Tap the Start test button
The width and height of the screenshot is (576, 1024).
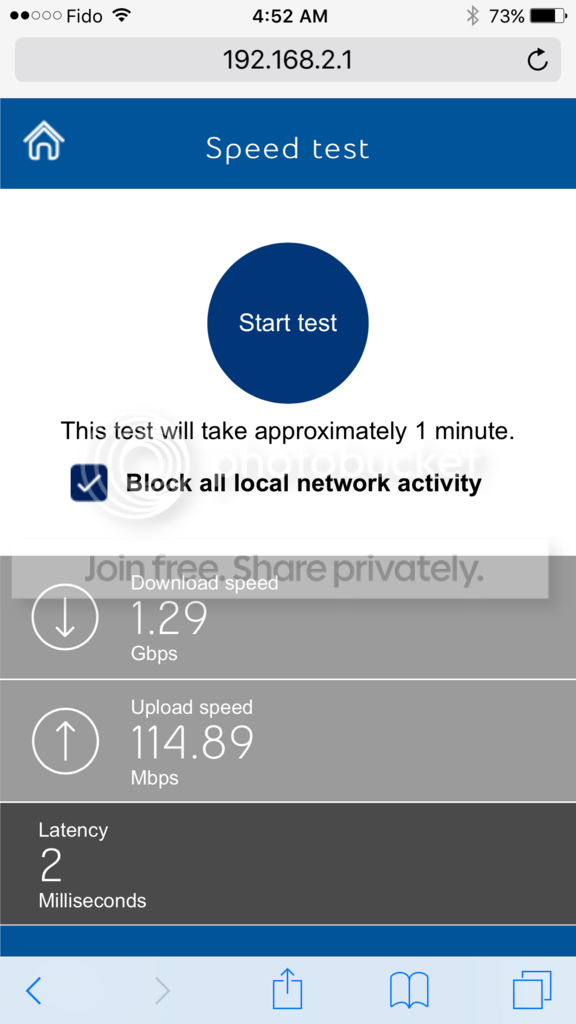(x=288, y=323)
